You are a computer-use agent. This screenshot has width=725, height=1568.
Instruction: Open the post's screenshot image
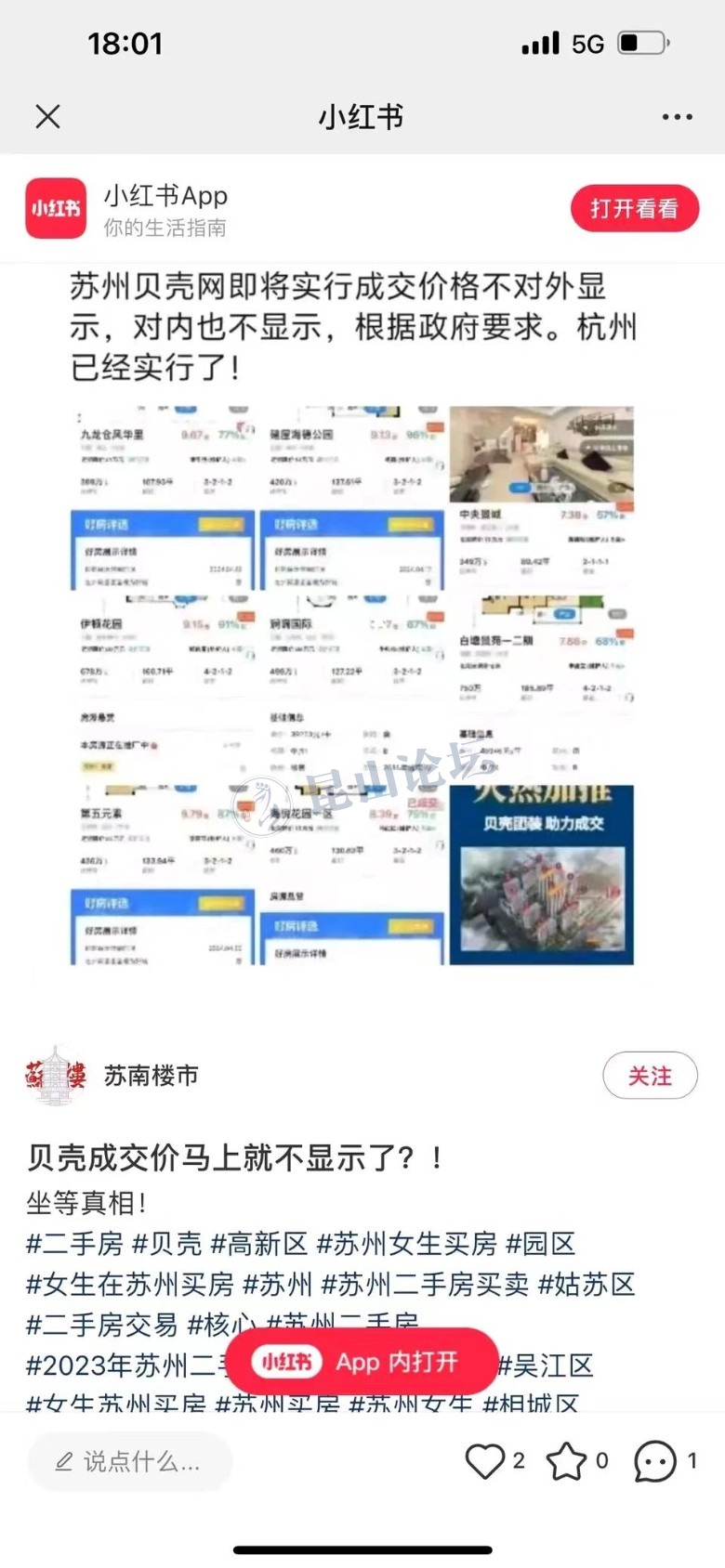pyautogui.click(x=353, y=686)
